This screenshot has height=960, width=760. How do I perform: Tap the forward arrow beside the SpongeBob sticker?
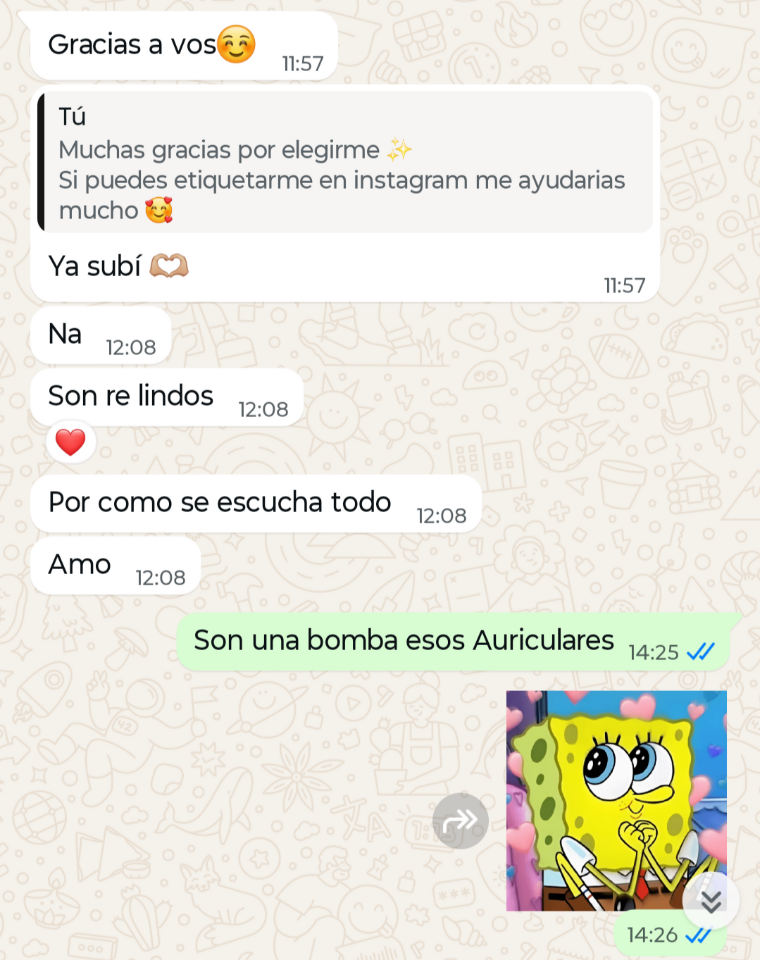tap(460, 822)
